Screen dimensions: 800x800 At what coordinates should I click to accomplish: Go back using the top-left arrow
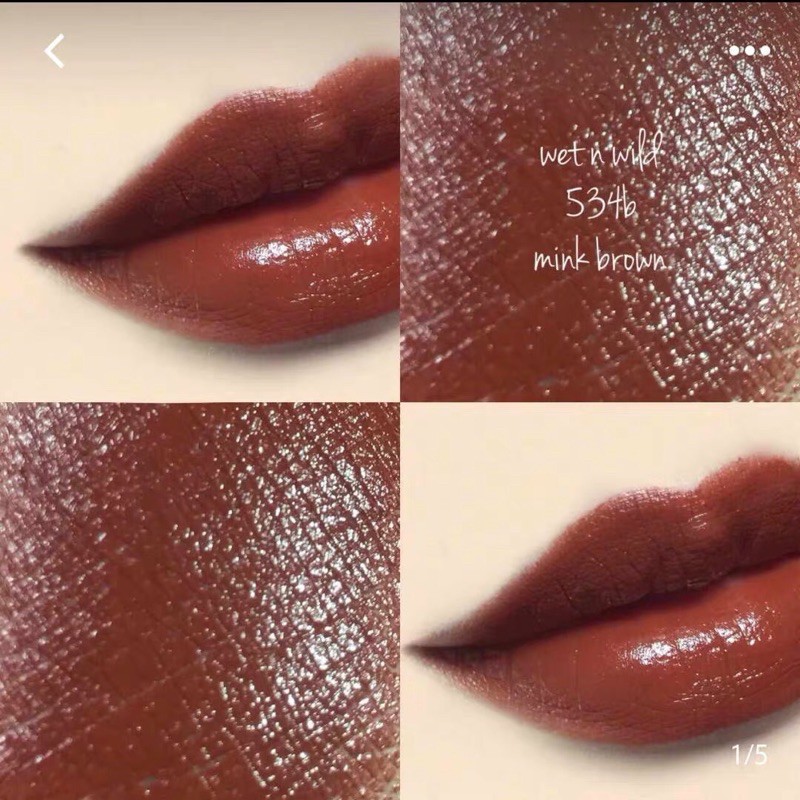point(55,50)
